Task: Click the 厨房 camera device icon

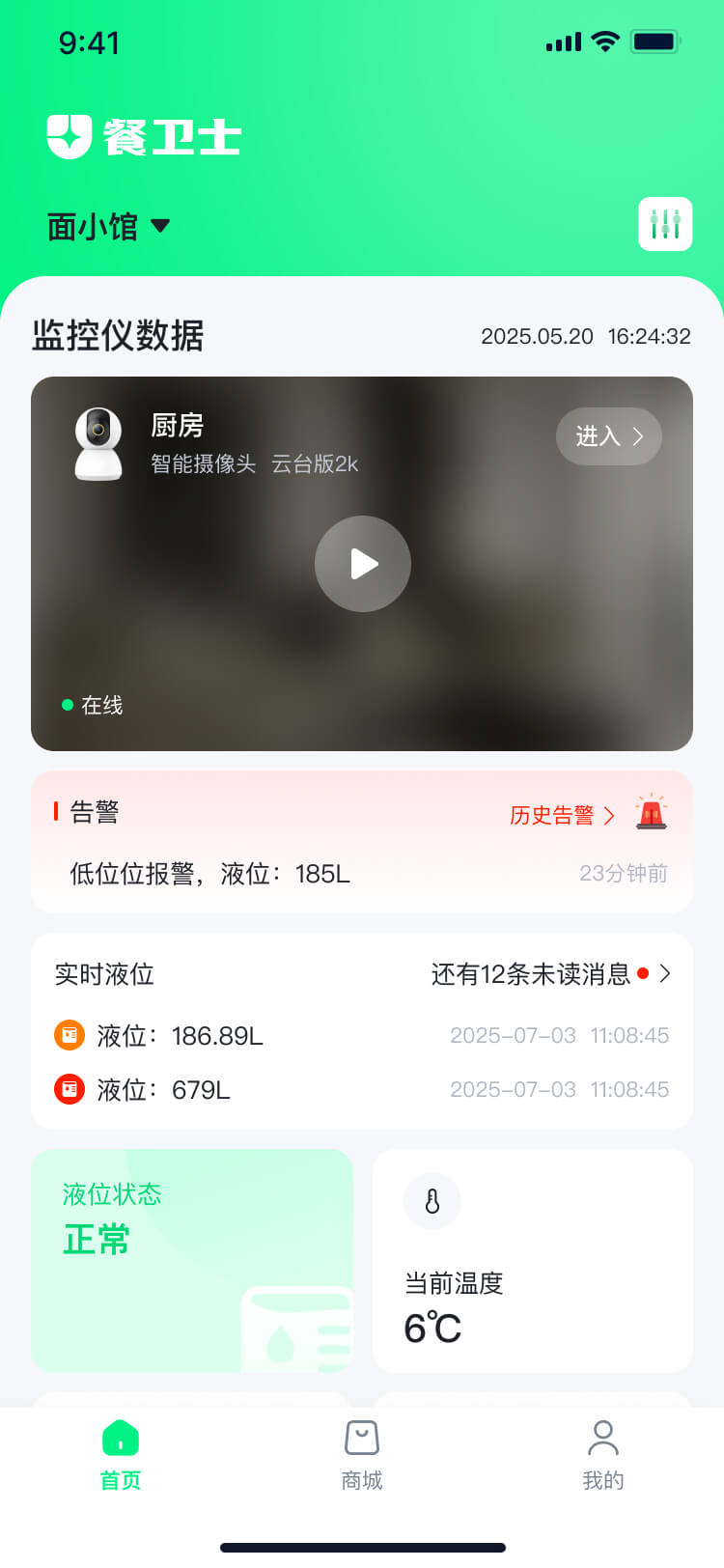Action: [97, 440]
